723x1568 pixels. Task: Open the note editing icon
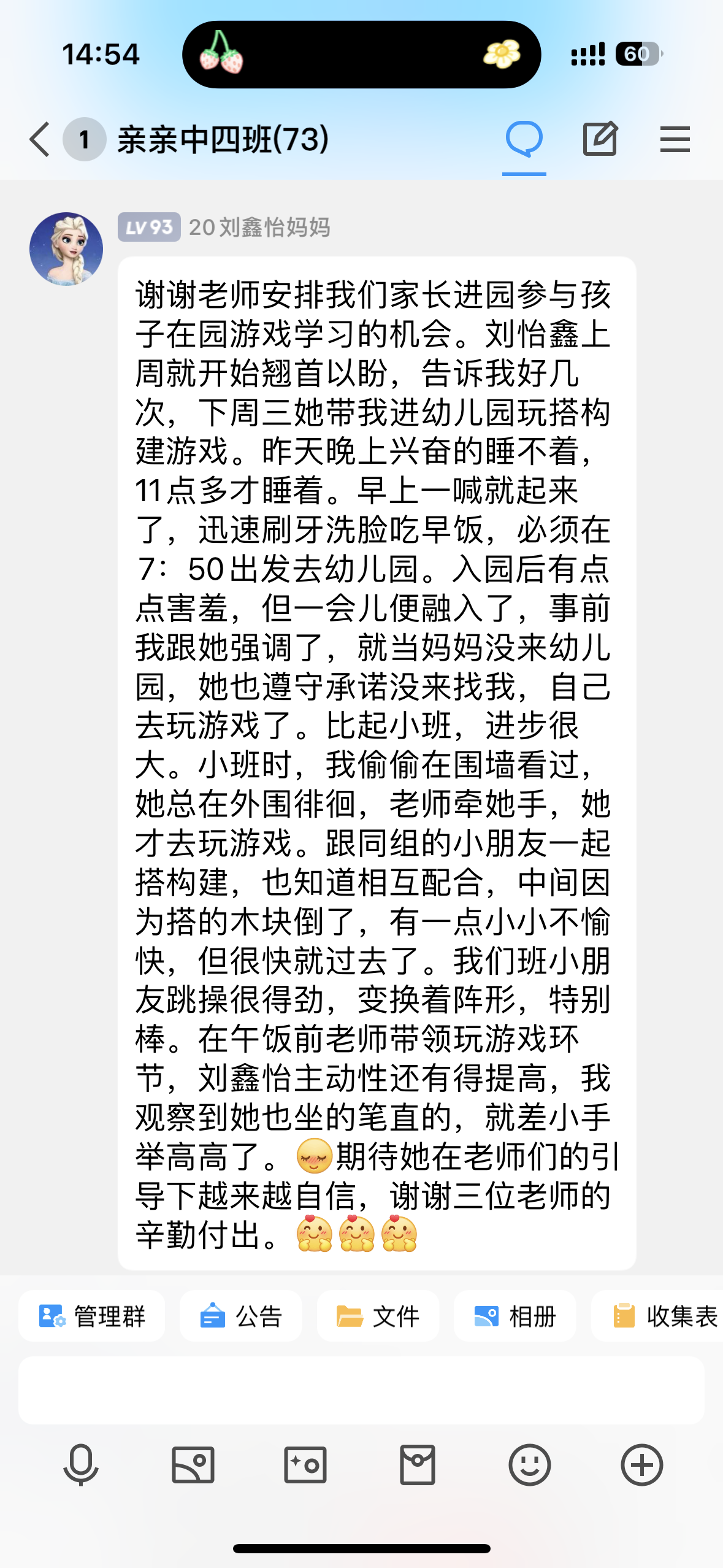[x=600, y=139]
